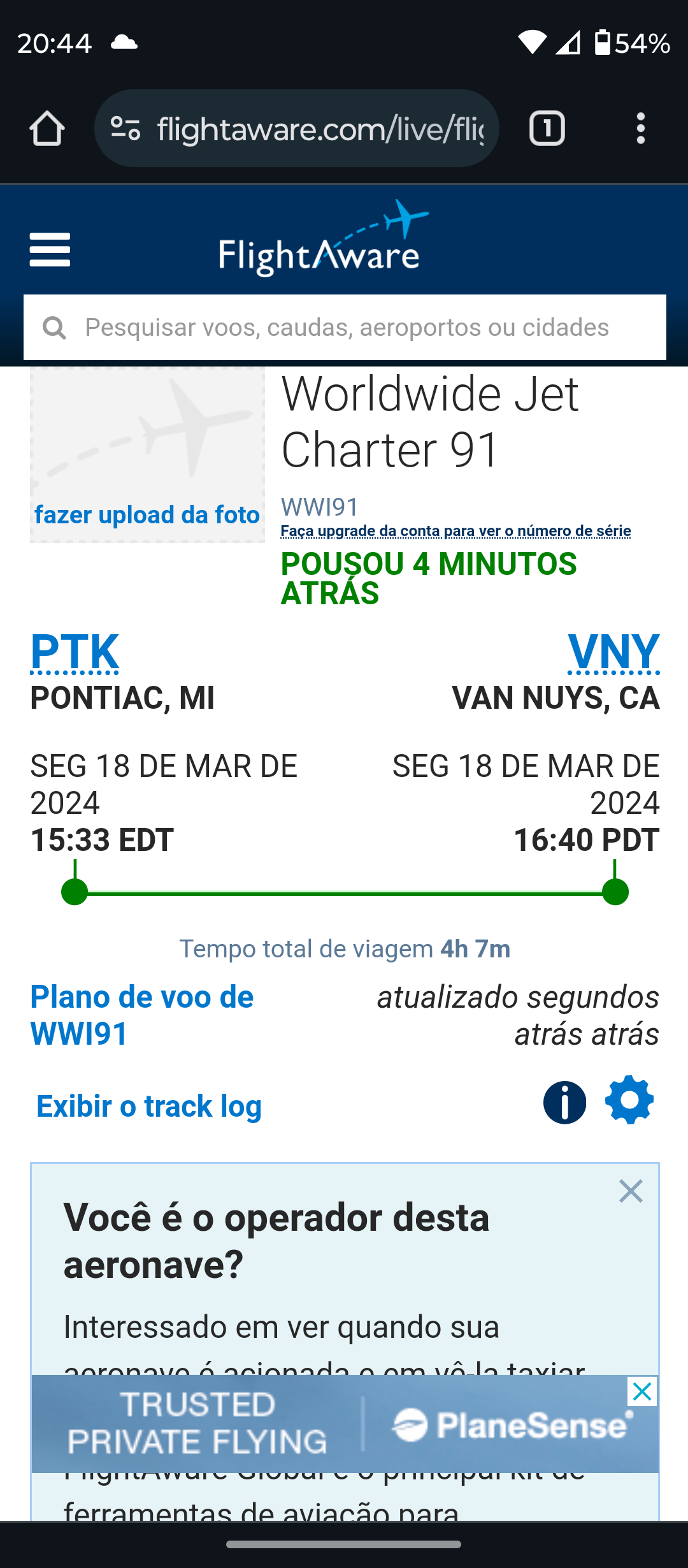The width and height of the screenshot is (688, 1568).
Task: Dismiss the 'Você é o operador' banner
Action: coord(631,1191)
